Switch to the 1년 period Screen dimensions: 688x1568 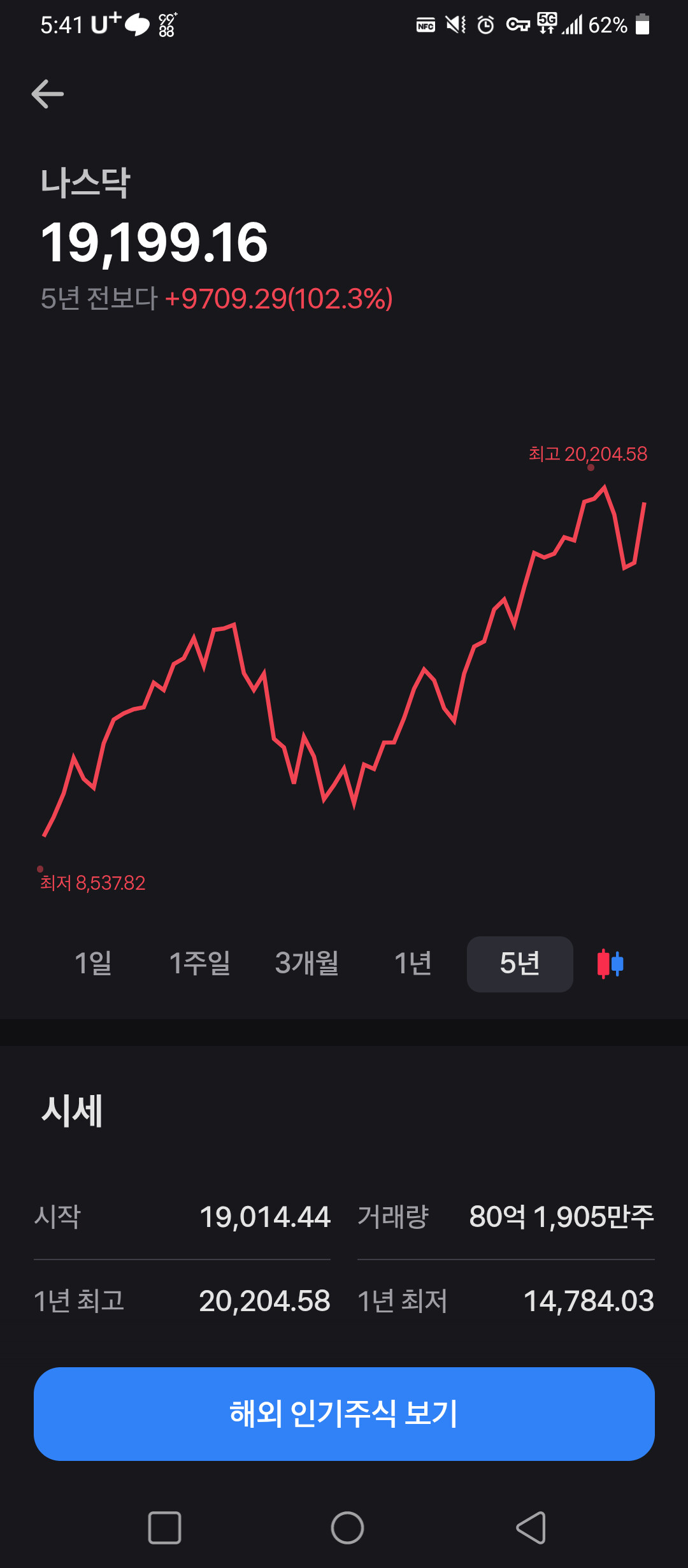[x=413, y=963]
